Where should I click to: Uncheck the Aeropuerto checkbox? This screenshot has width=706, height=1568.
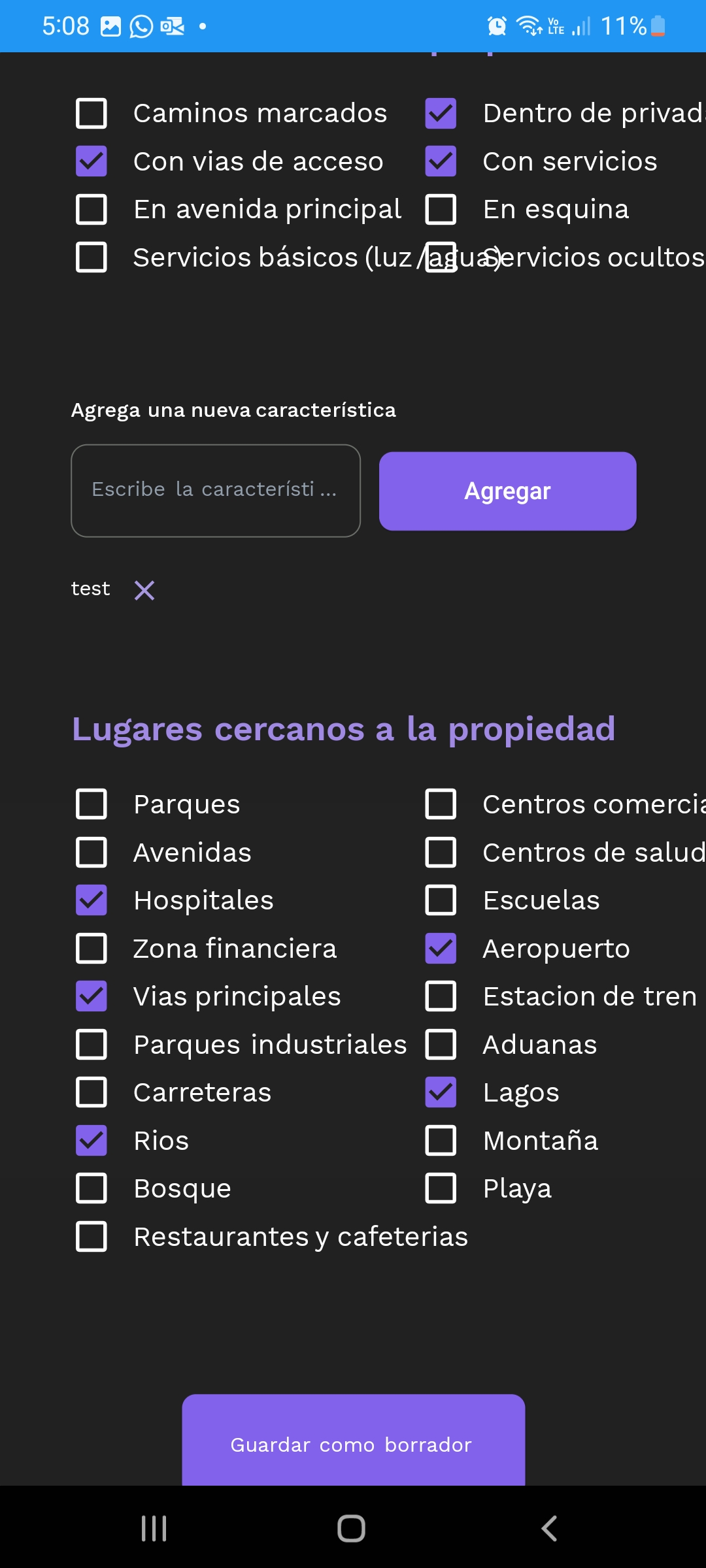point(441,949)
